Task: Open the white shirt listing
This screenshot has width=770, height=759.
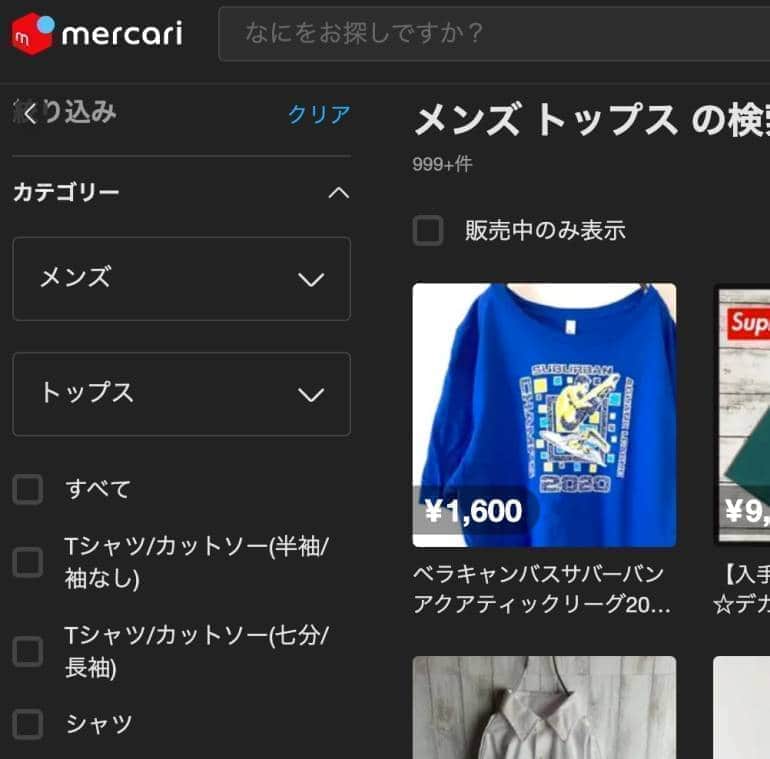Action: (x=544, y=707)
